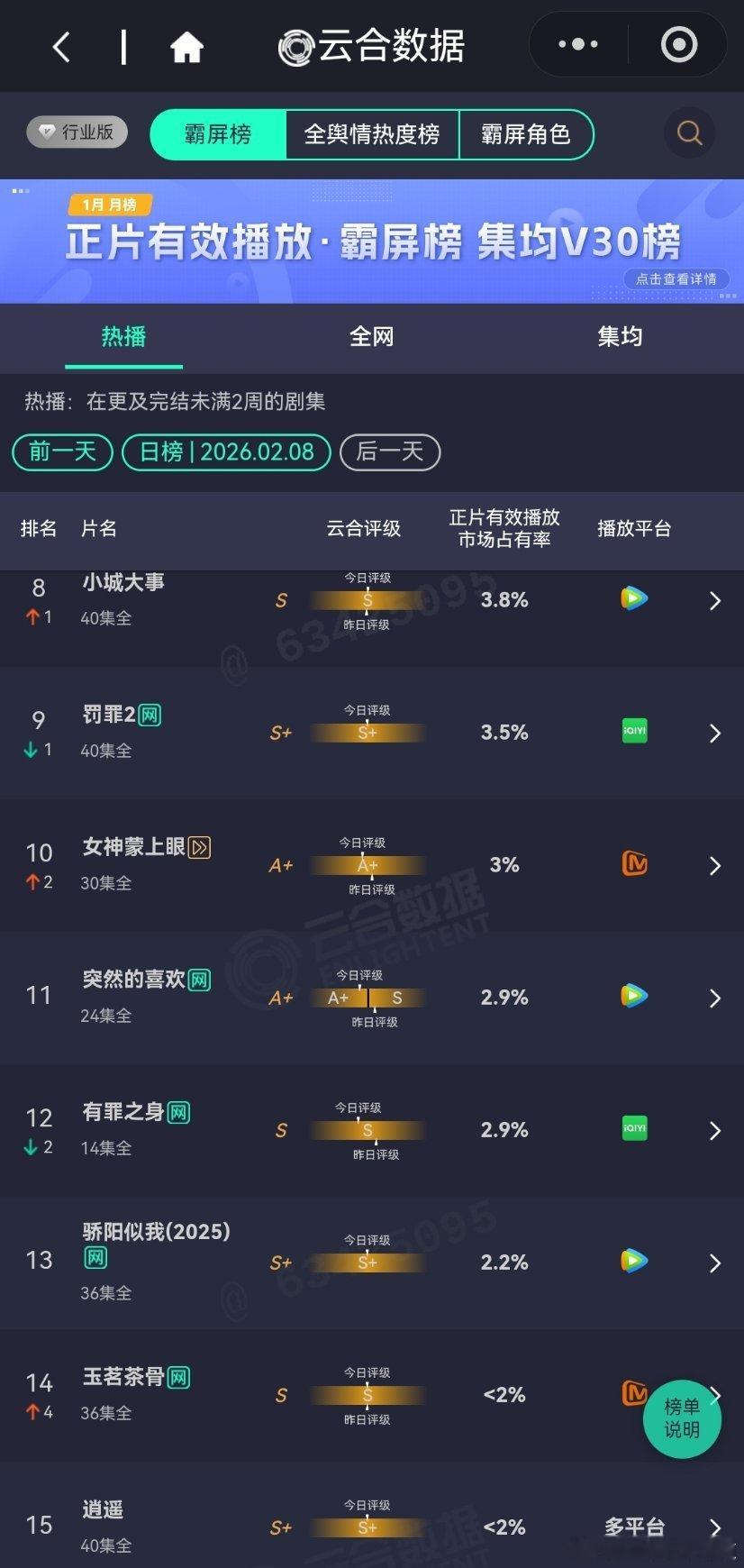Expand the detail chevron for 逍遥

tap(715, 1525)
